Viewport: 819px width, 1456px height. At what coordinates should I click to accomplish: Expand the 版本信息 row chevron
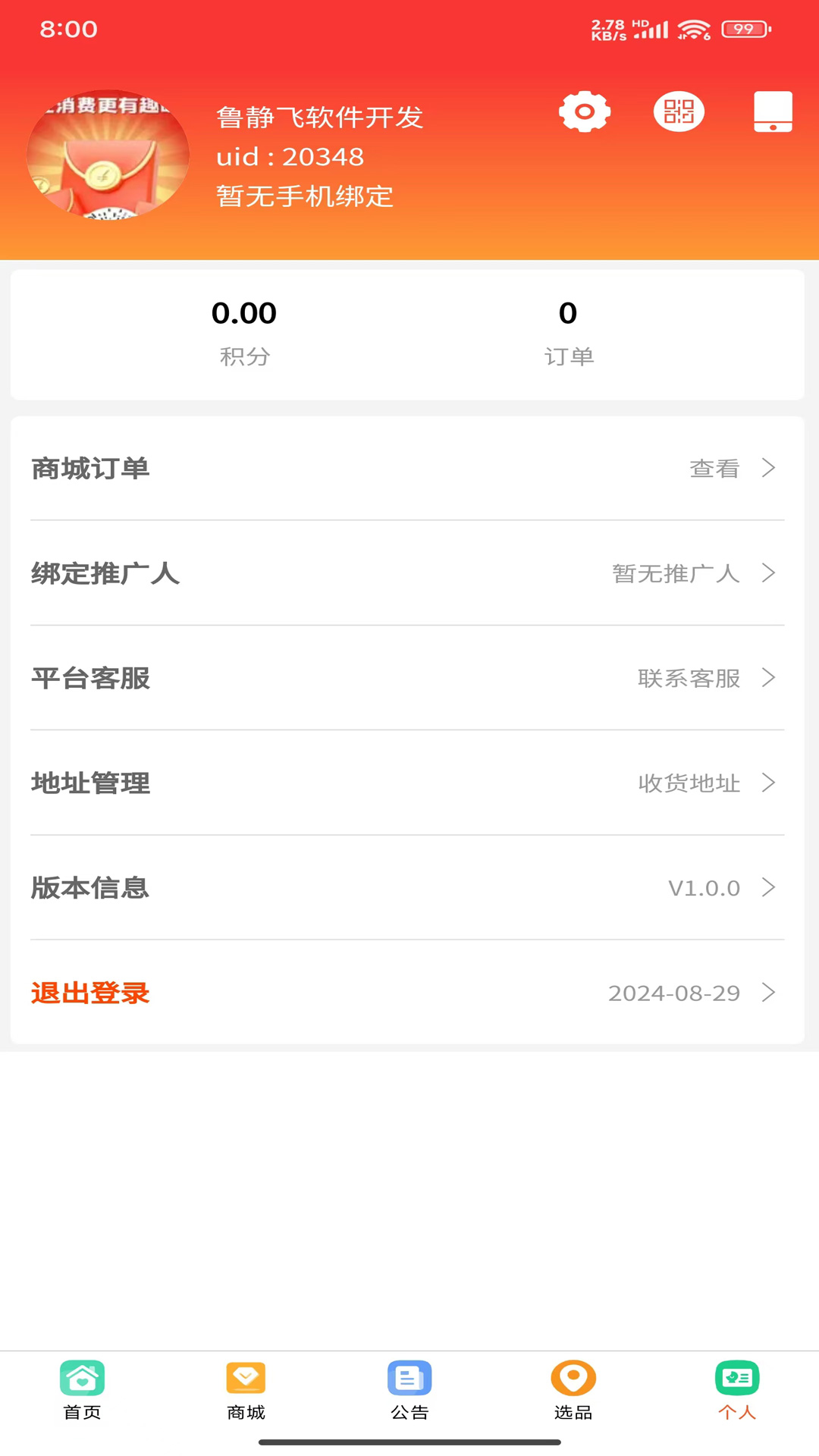tap(770, 888)
